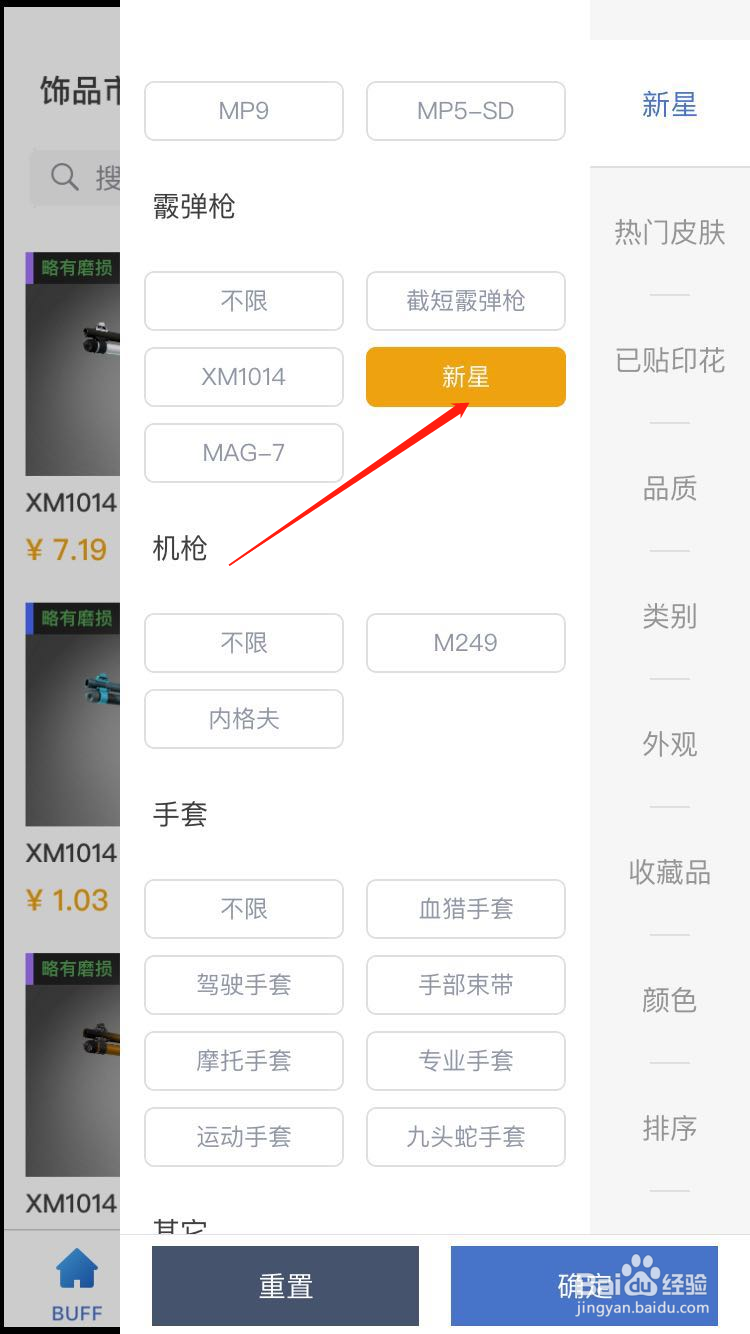Viewport: 750px width, 1334px height.
Task: Select the 九头蛇手套 glove filter
Action: point(465,1137)
